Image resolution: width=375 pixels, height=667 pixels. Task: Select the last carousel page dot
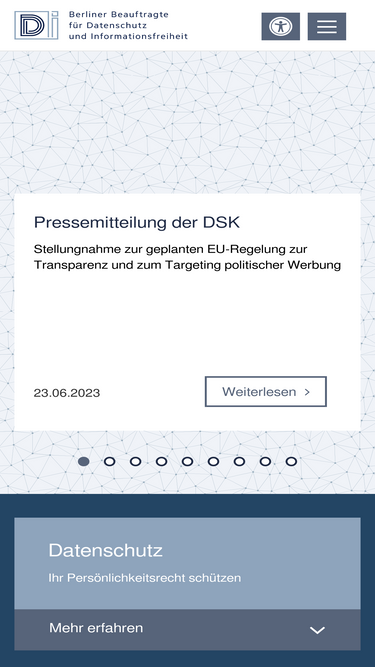[x=291, y=462]
